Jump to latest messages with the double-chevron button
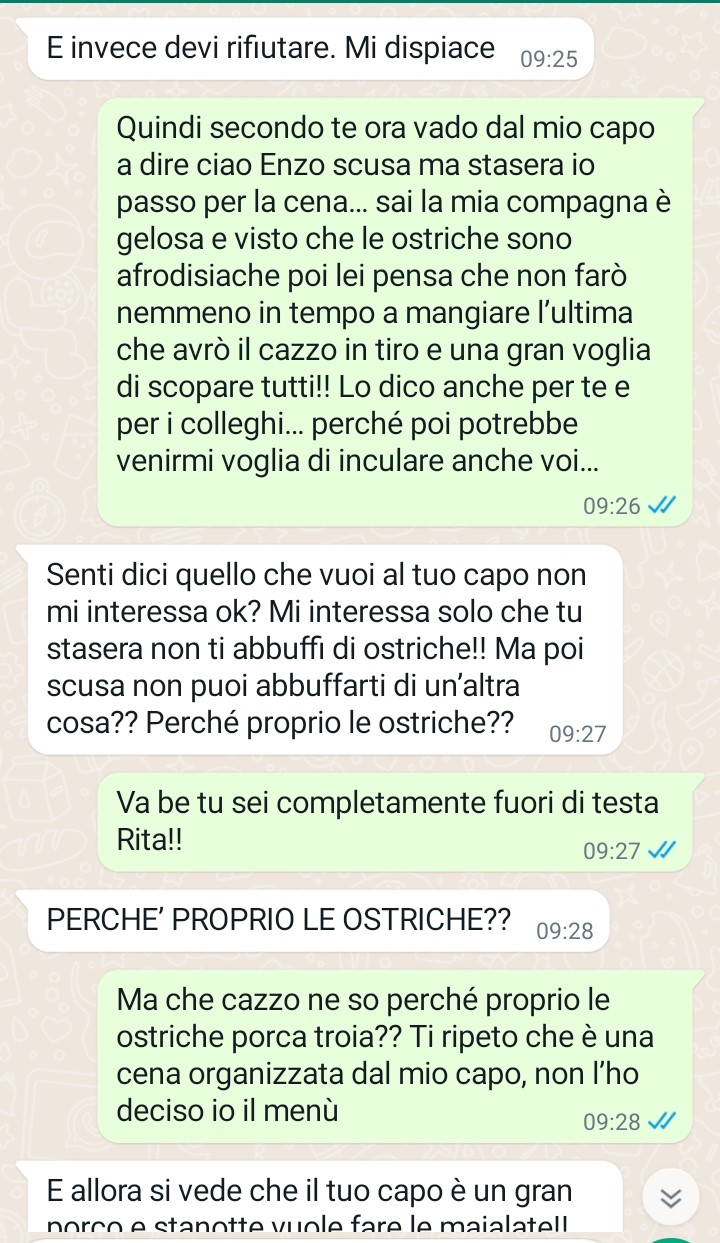This screenshot has width=720, height=1243. pos(672,1197)
